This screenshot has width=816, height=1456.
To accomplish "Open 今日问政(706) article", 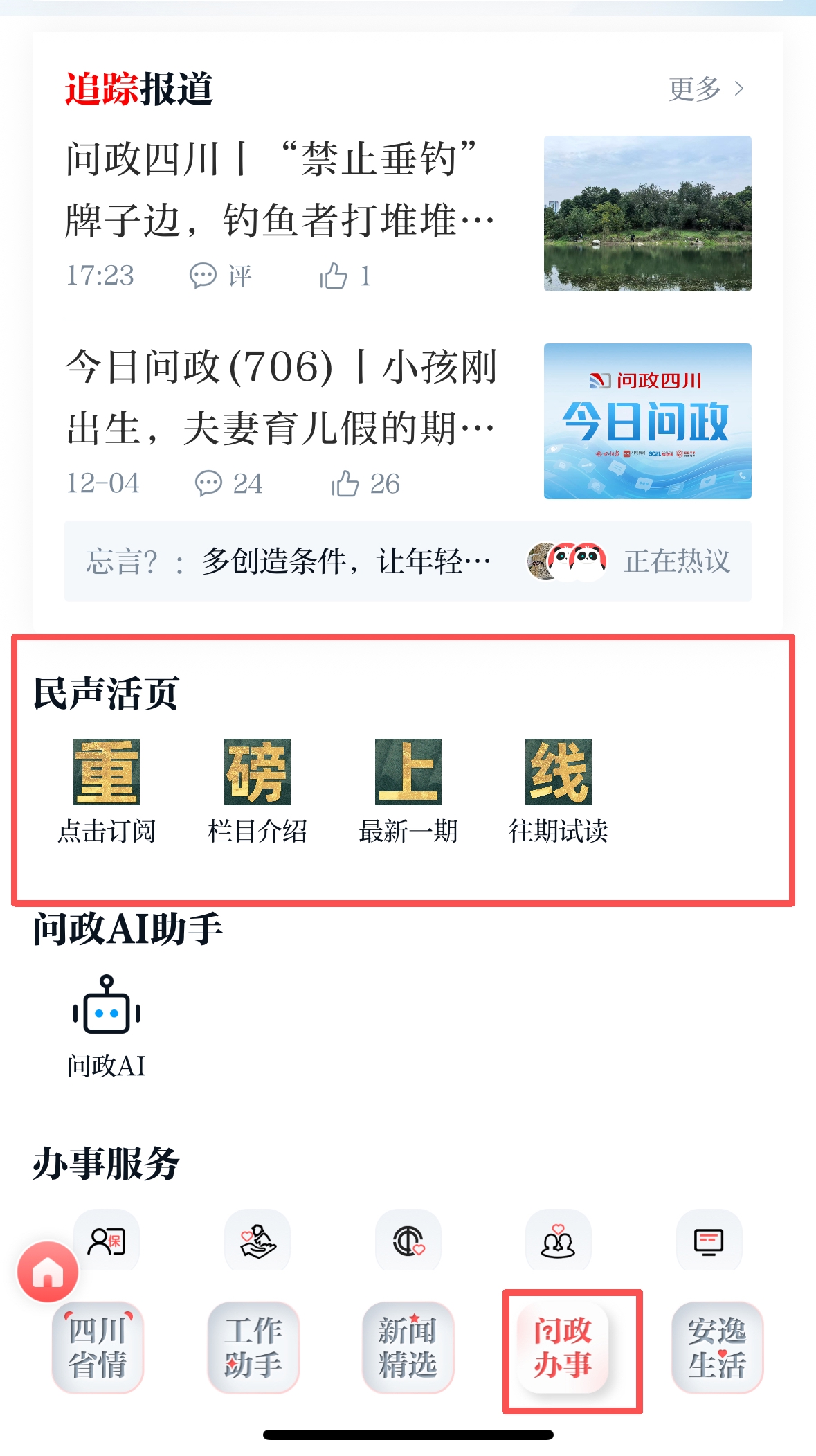I will click(x=281, y=397).
